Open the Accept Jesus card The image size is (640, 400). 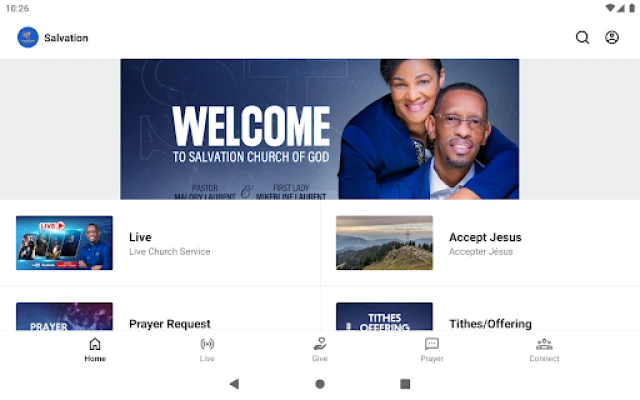pos(480,243)
